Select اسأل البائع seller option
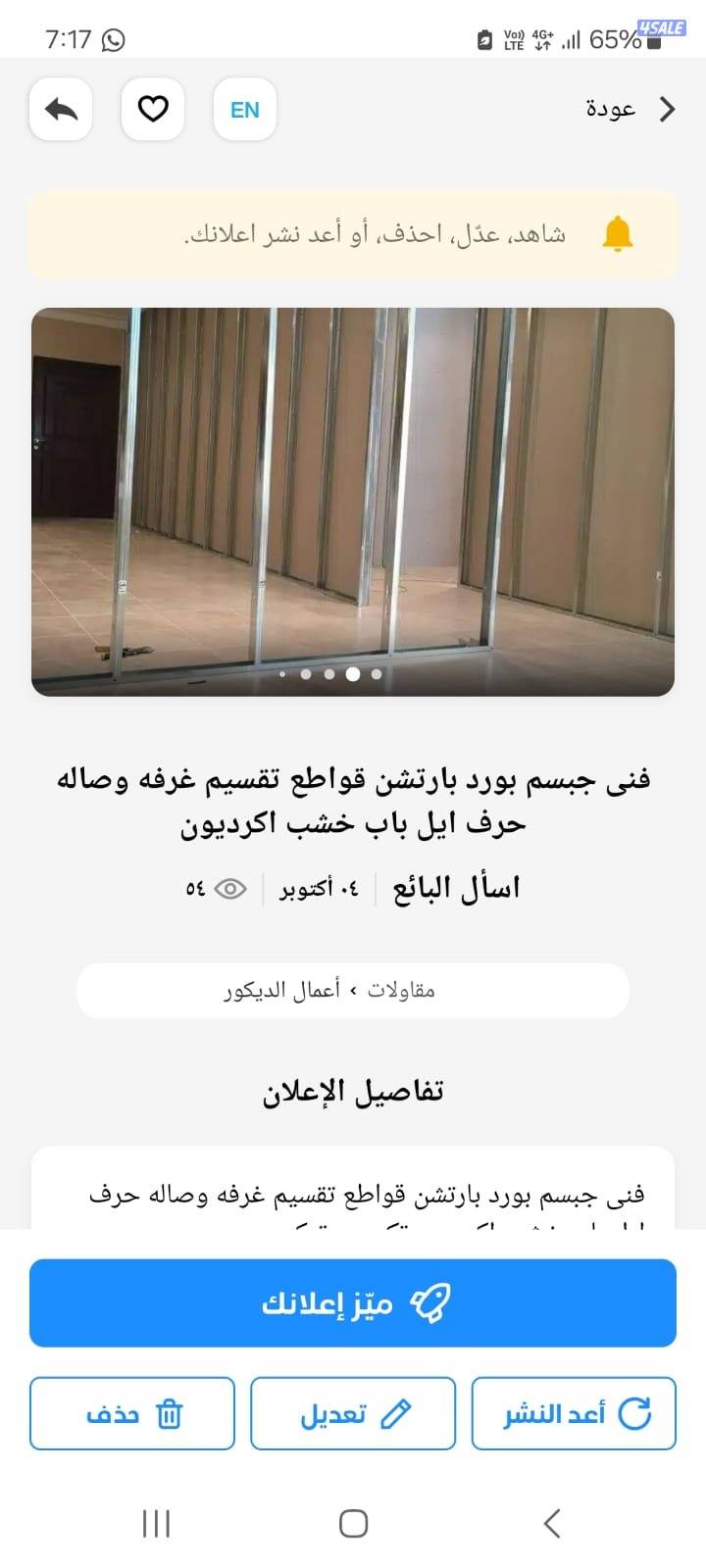Viewport: 706px width, 1568px height. click(456, 886)
